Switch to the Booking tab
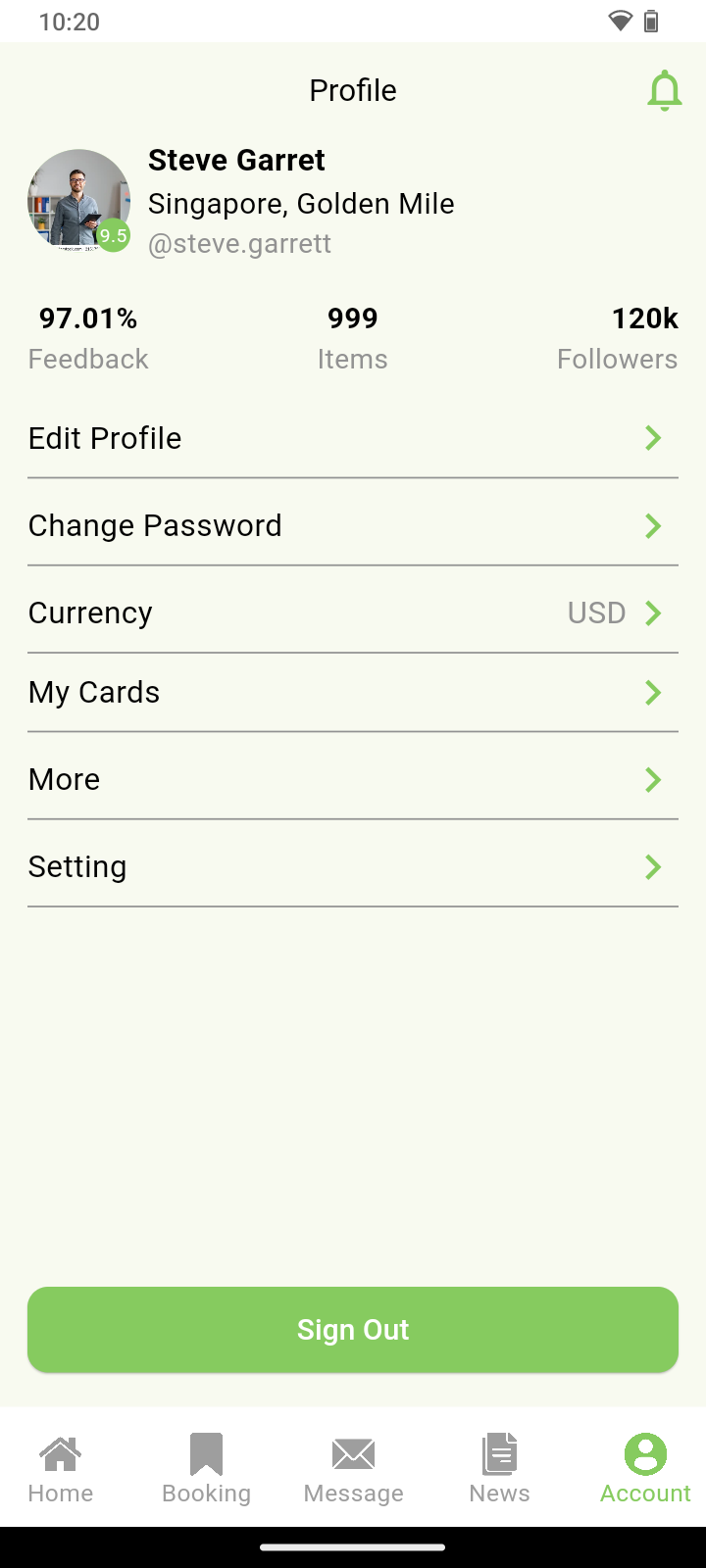The width and height of the screenshot is (706, 1568). pyautogui.click(x=206, y=1467)
